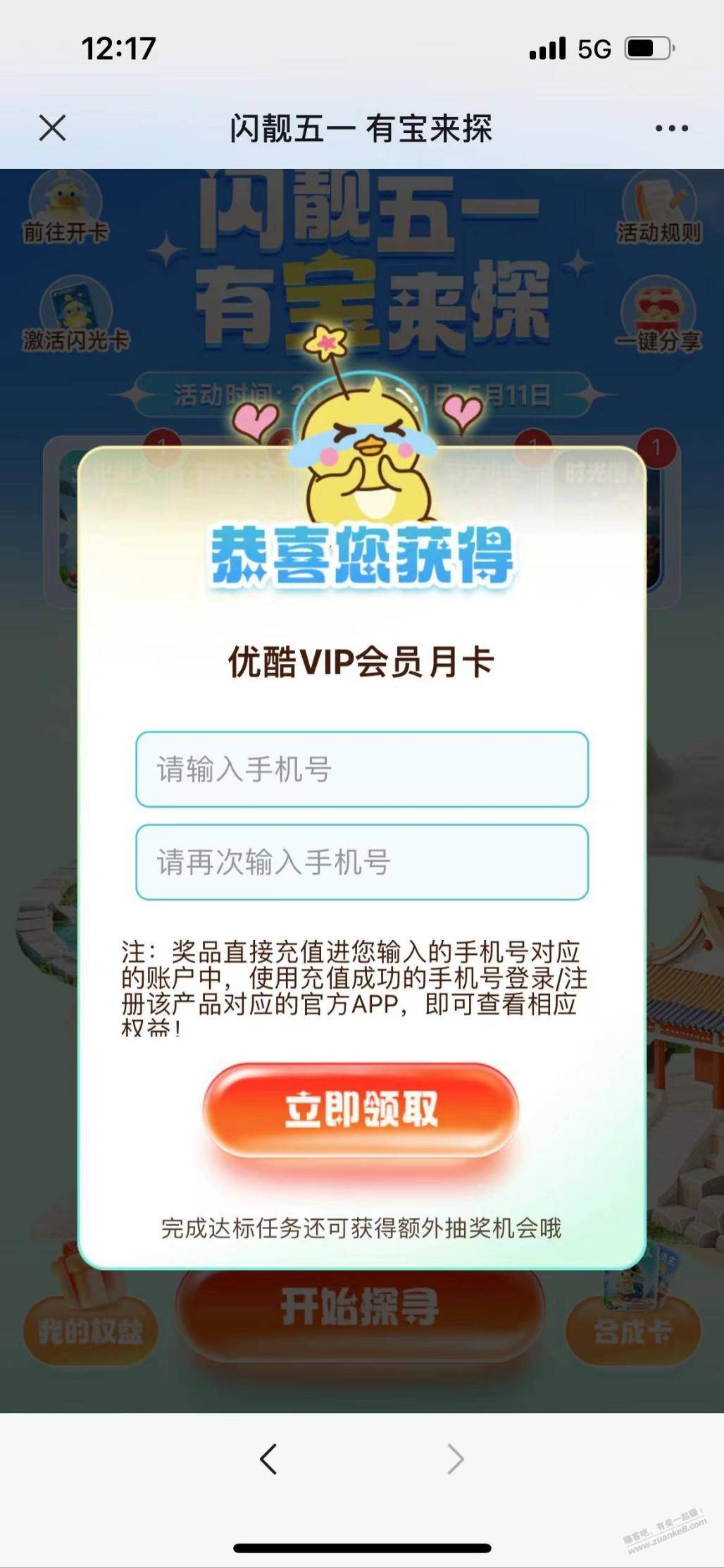This screenshot has height=1568, width=724.
Task: Focus the 请再次输入手机号 confirmation field
Action: point(362,862)
